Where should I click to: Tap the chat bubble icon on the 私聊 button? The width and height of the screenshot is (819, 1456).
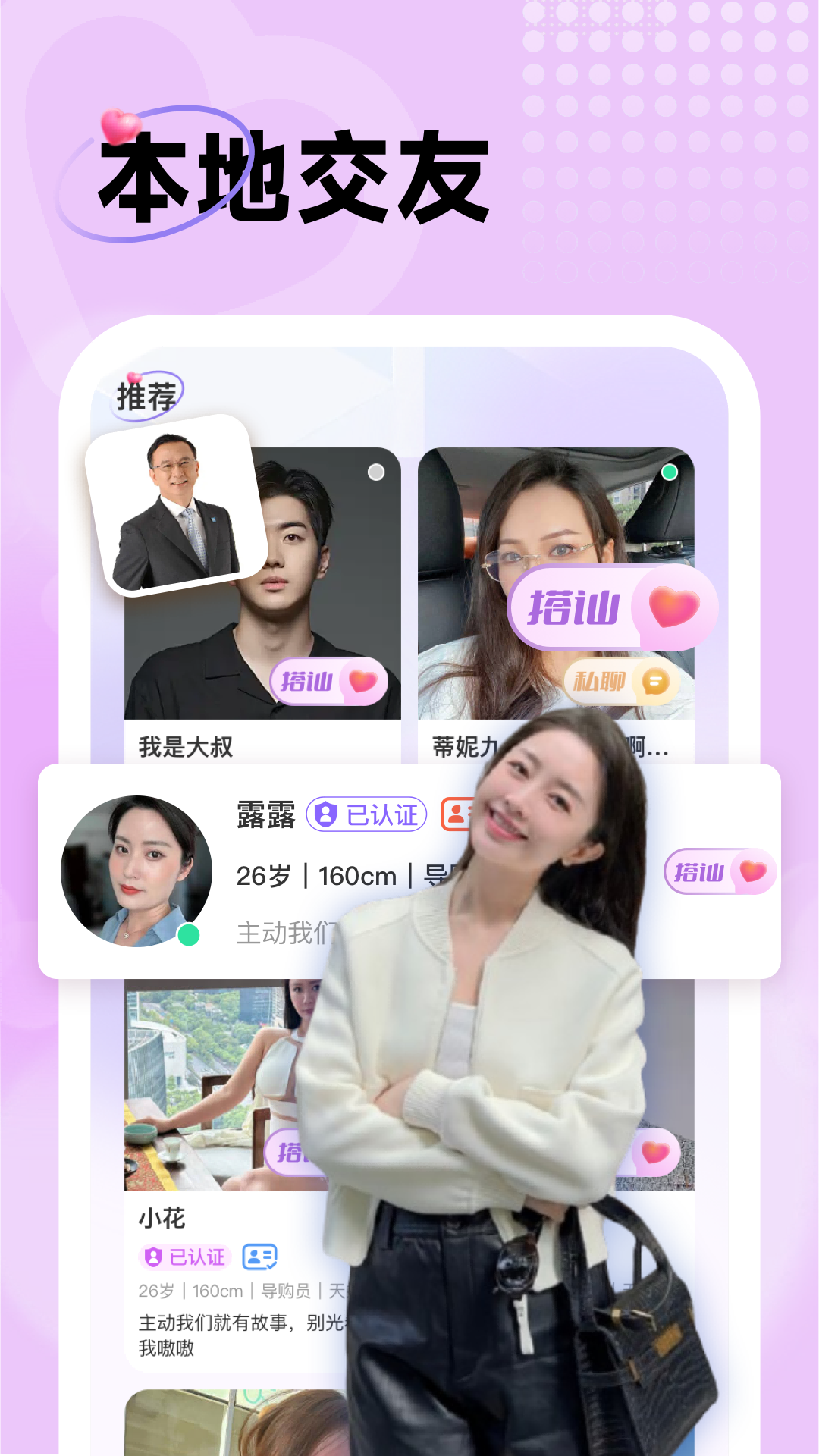click(657, 681)
